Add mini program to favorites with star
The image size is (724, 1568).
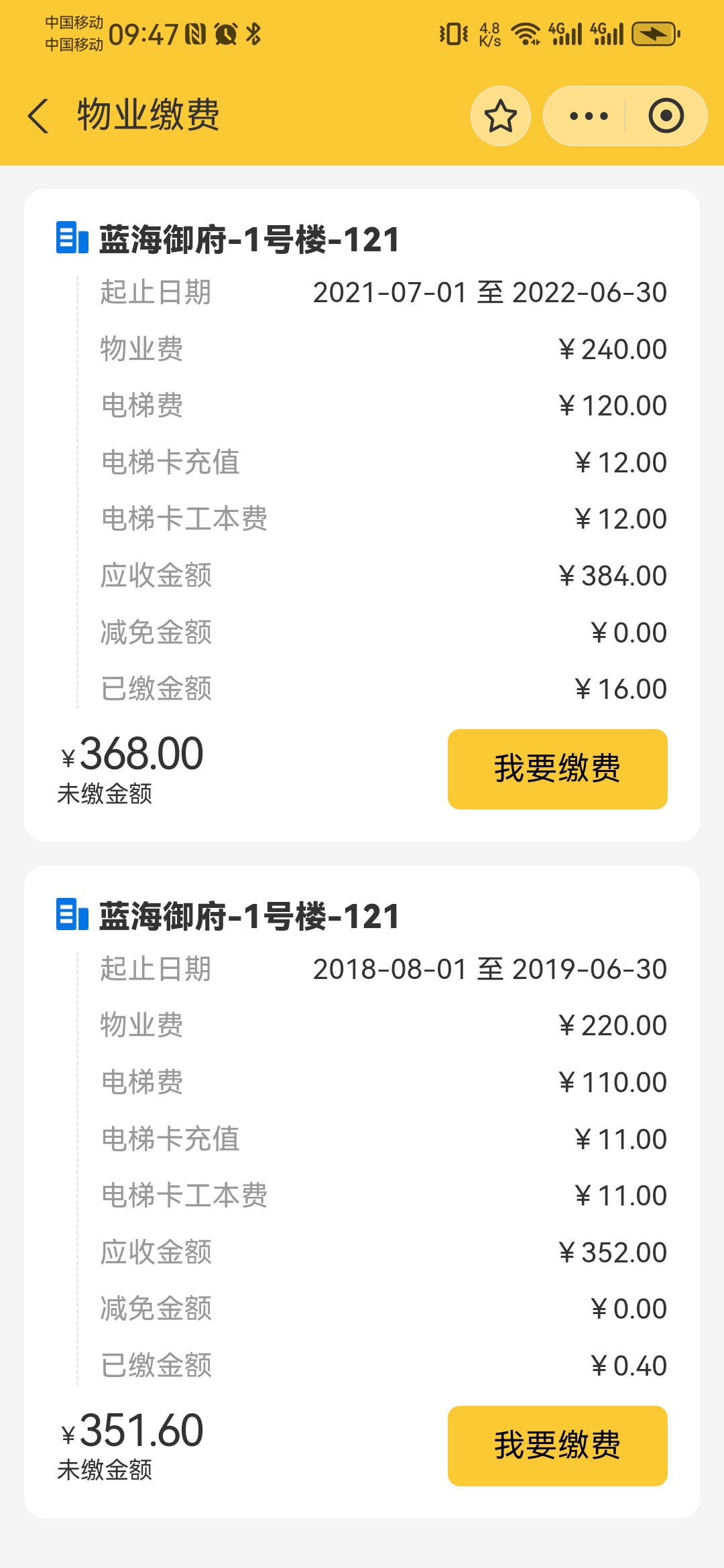click(x=501, y=116)
